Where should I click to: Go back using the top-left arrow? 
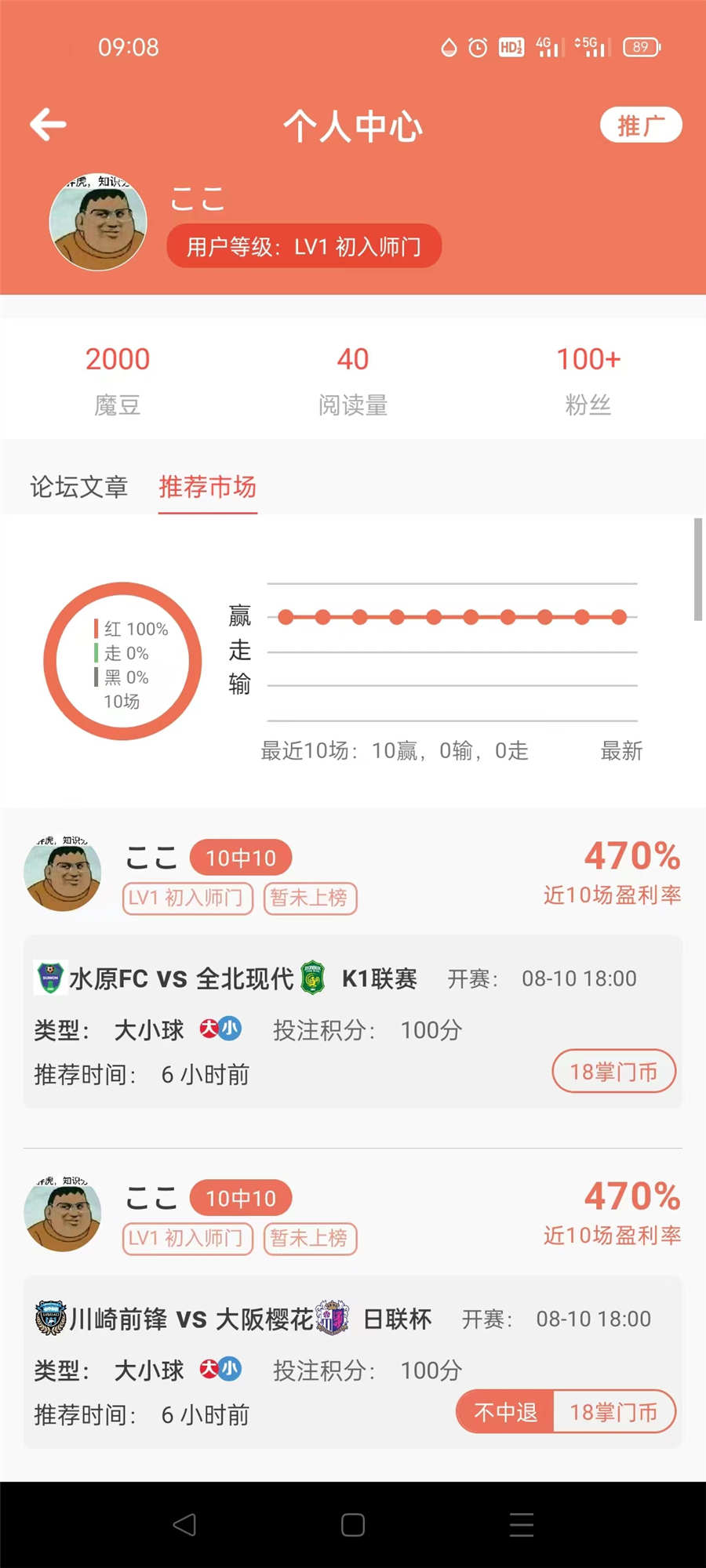[x=48, y=125]
